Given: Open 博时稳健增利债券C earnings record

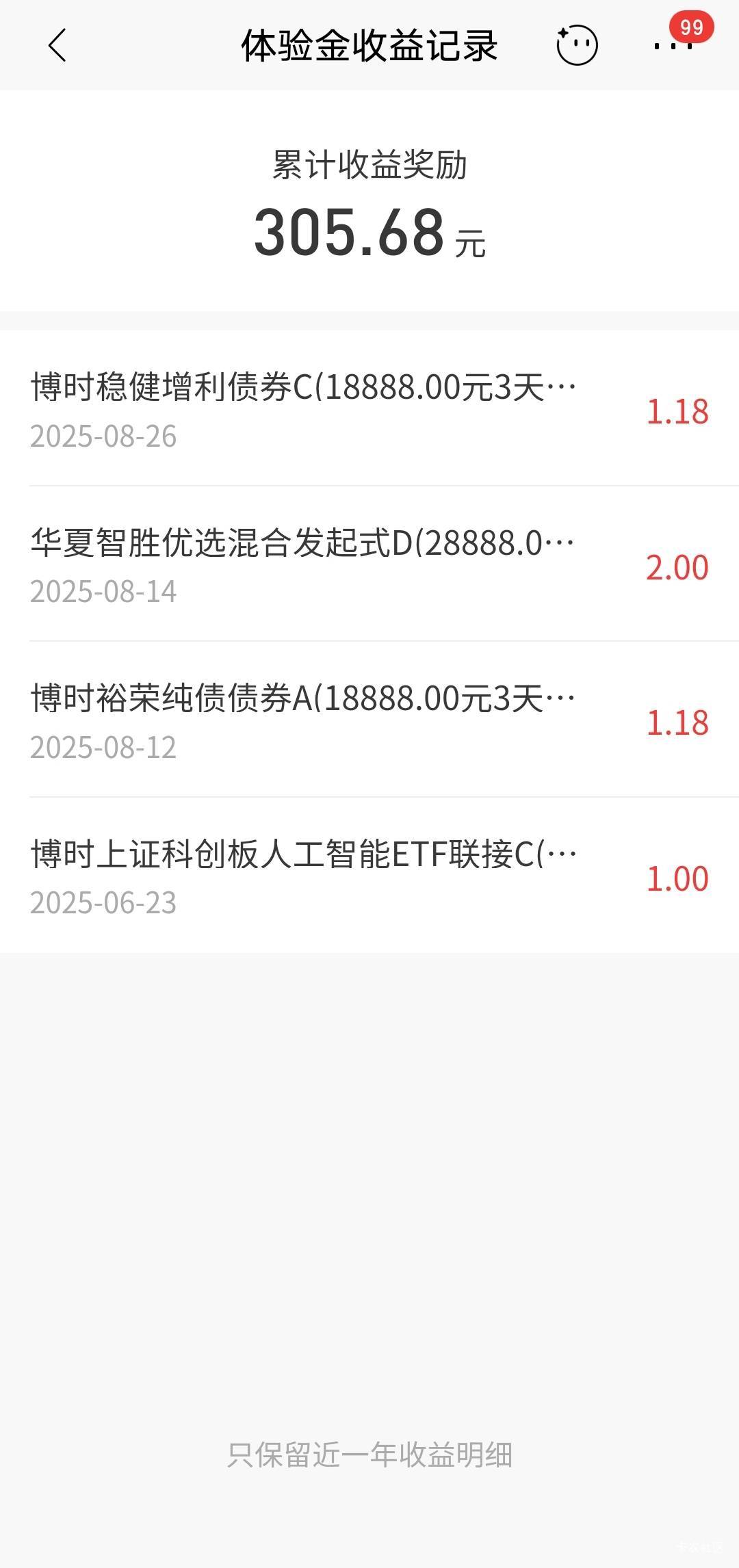Looking at the screenshot, I should coord(369,409).
